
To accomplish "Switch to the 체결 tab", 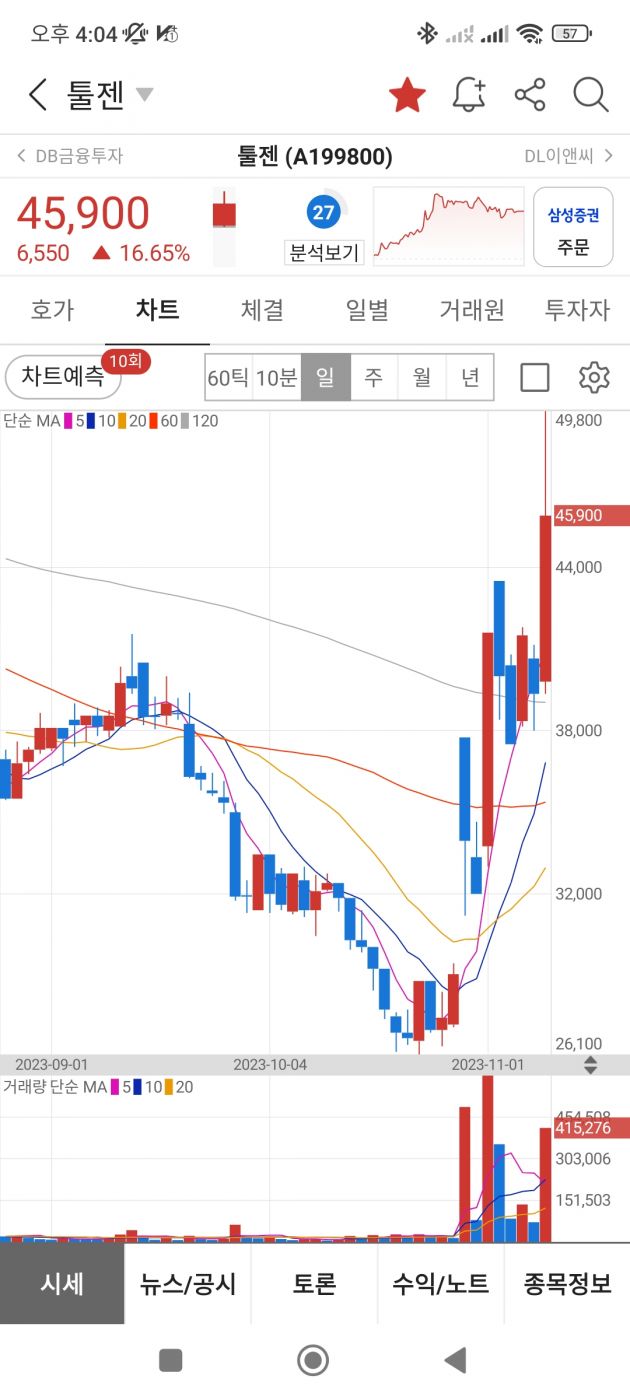I will coord(262,310).
